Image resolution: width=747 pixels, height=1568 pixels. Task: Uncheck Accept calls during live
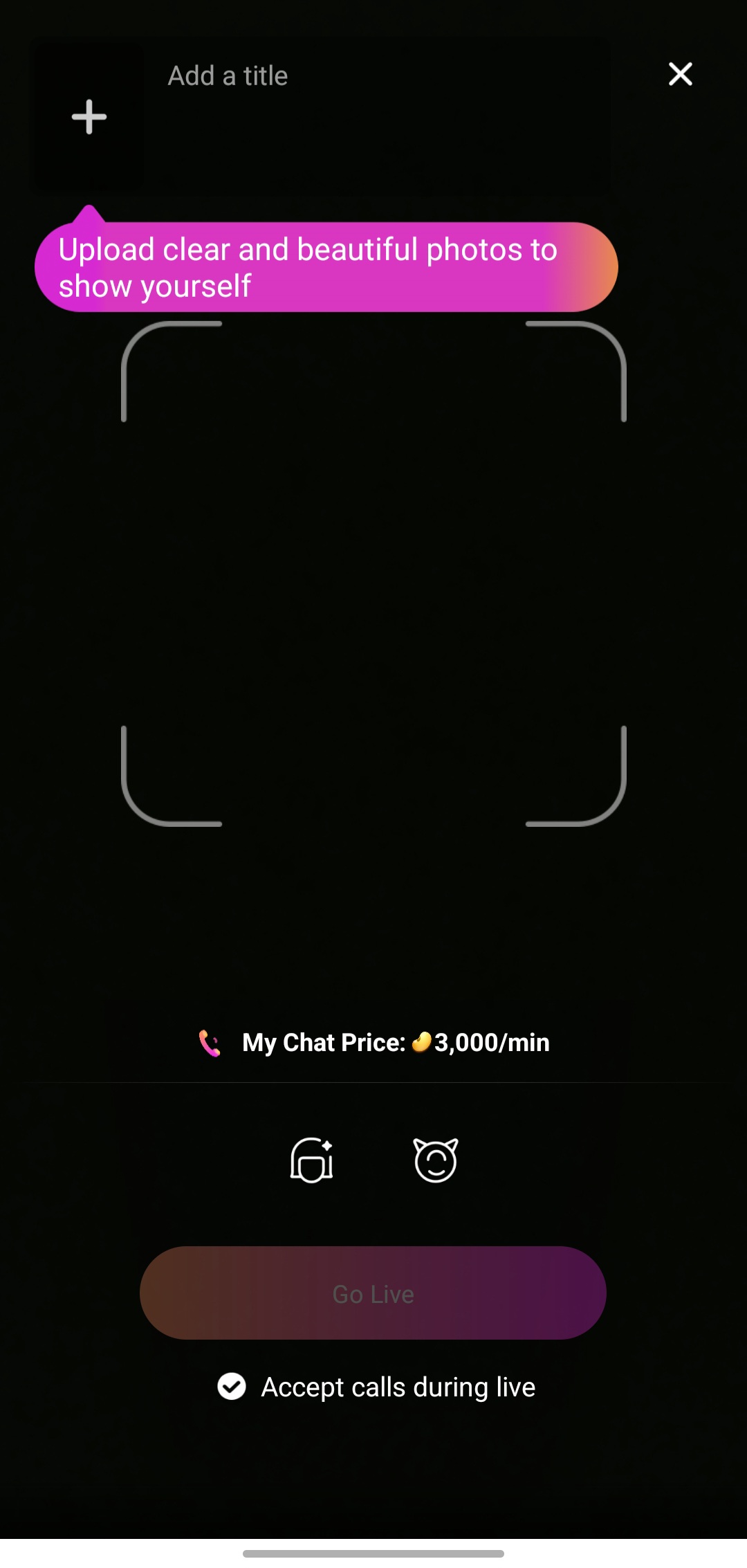pos(232,1387)
